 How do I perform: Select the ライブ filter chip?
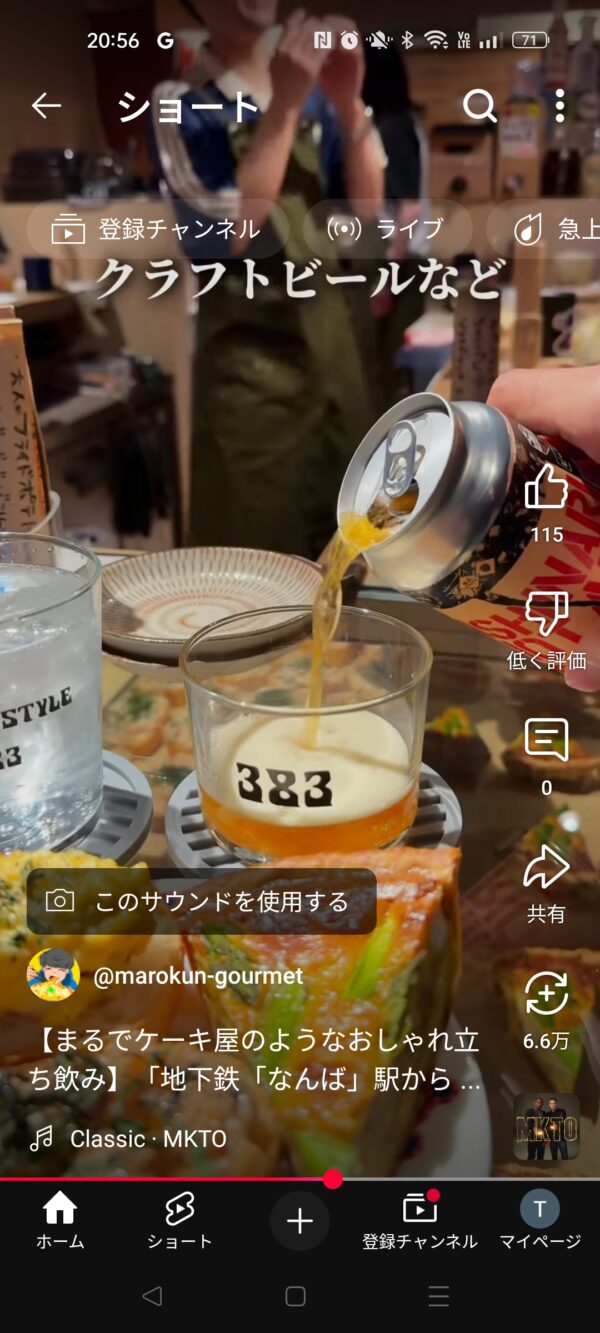tap(387, 229)
